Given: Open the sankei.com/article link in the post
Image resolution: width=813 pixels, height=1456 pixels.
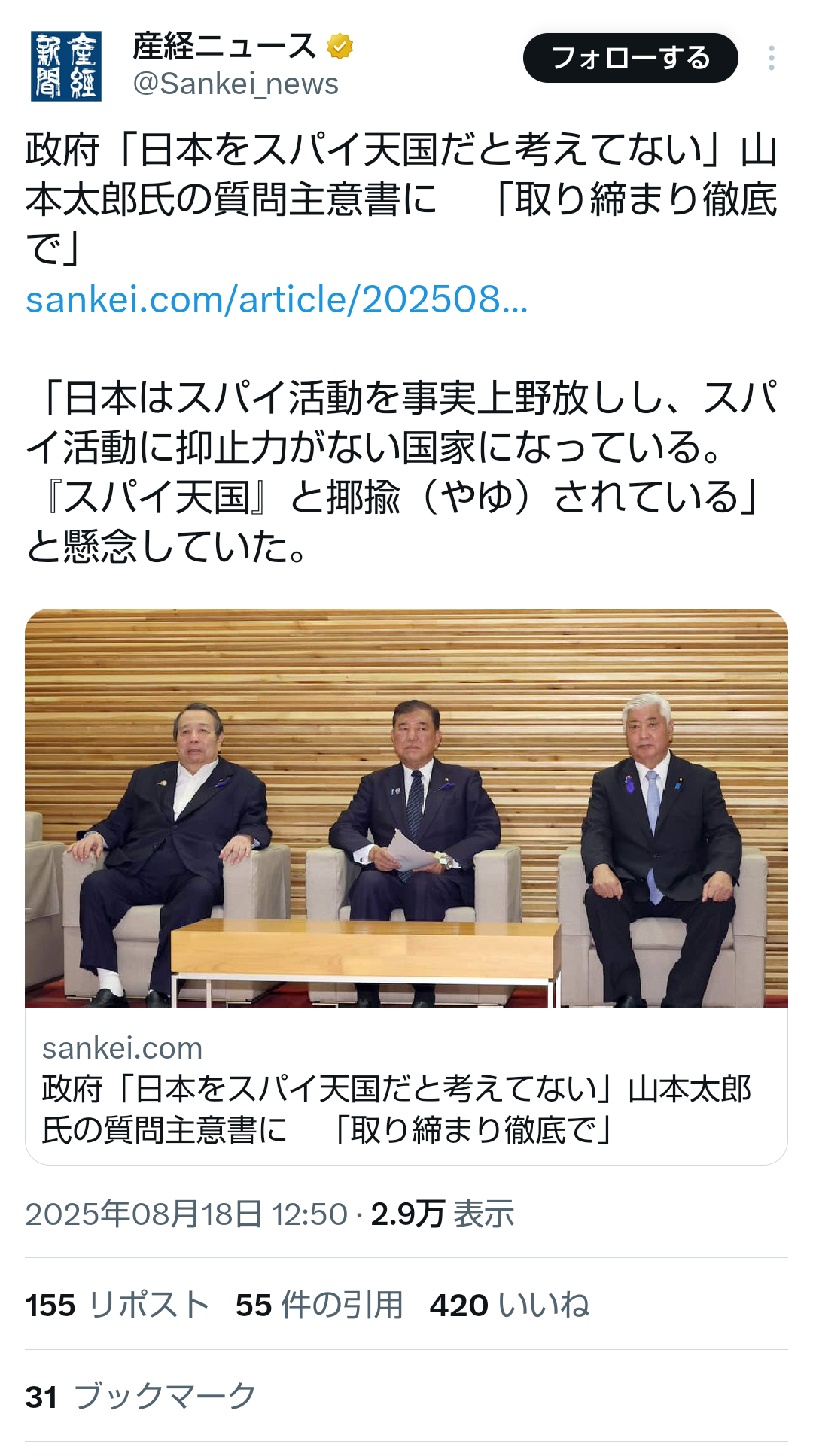Looking at the screenshot, I should (277, 299).
